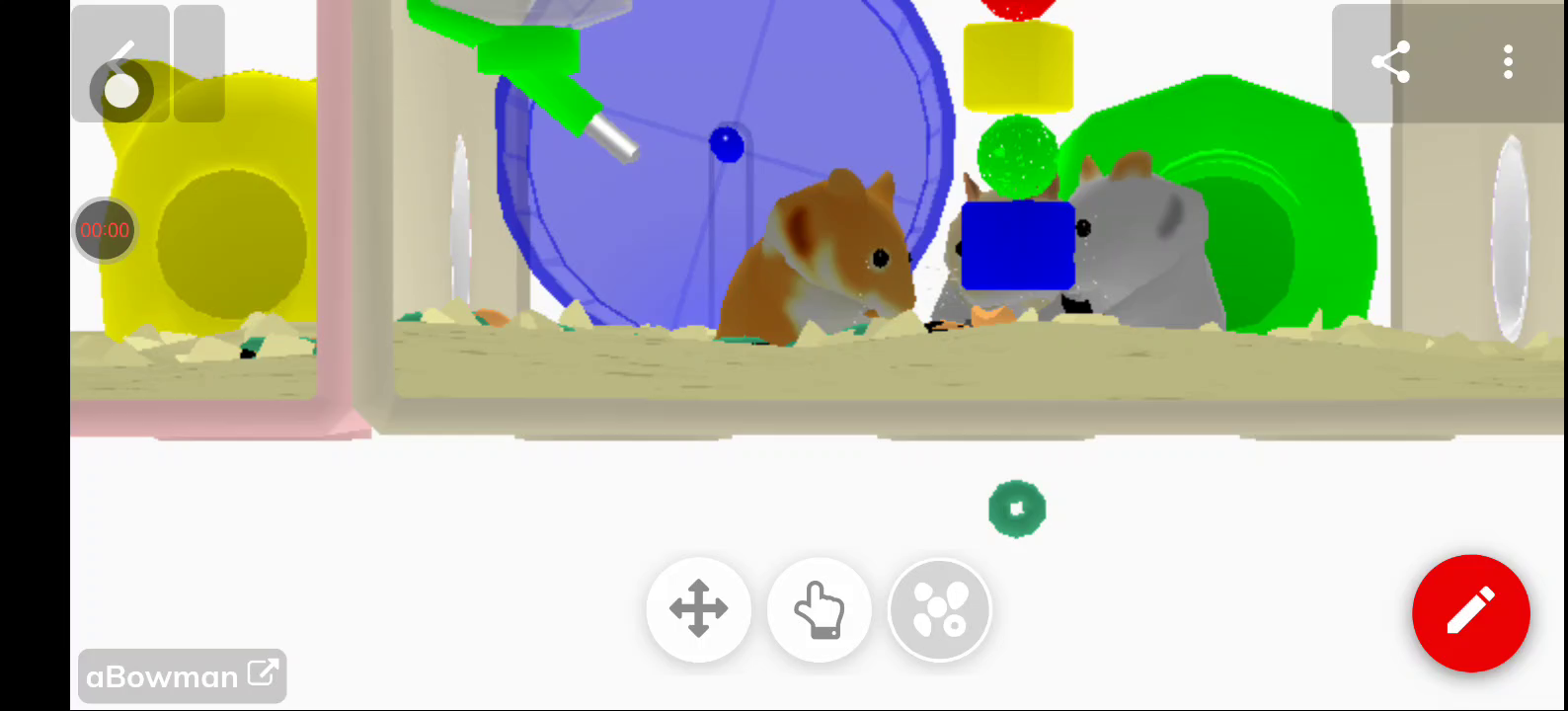1568x711 pixels.
Task: Open the aBowman external link
Action: pyautogui.click(x=182, y=676)
